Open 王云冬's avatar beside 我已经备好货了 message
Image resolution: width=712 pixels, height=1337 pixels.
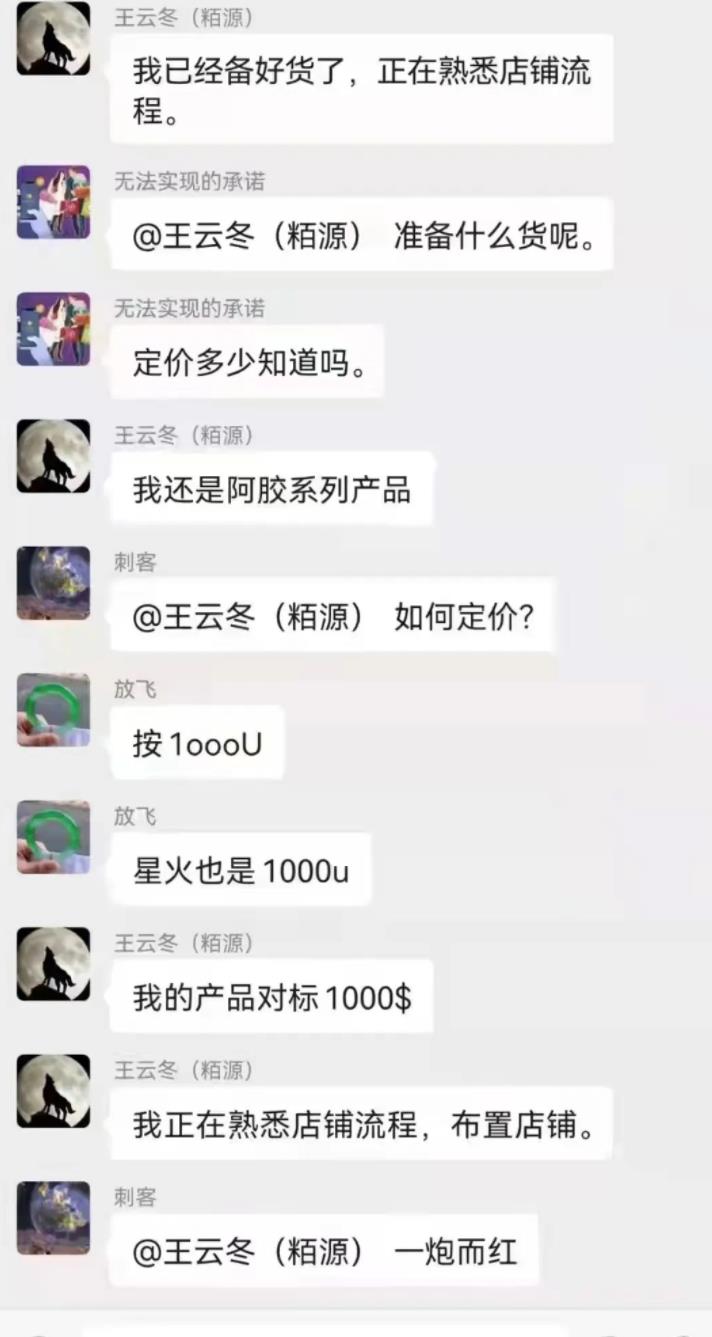[53, 39]
